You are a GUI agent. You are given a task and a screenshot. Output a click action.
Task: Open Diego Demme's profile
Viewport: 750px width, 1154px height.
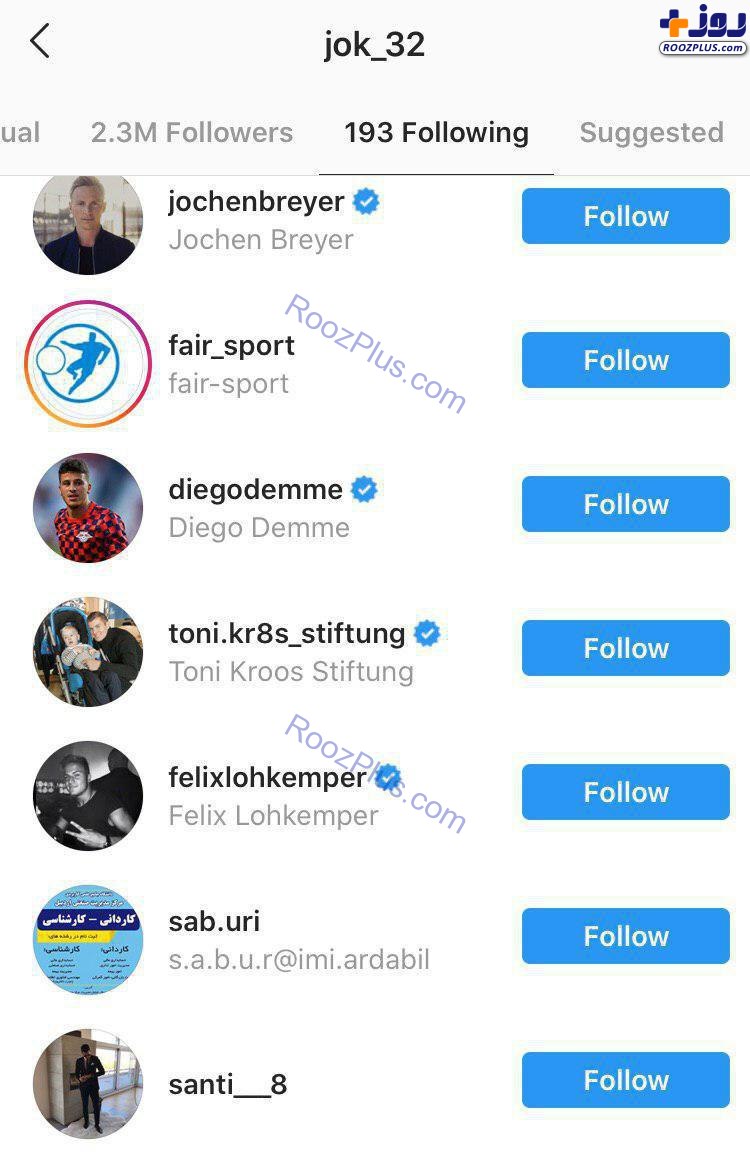[x=255, y=491]
